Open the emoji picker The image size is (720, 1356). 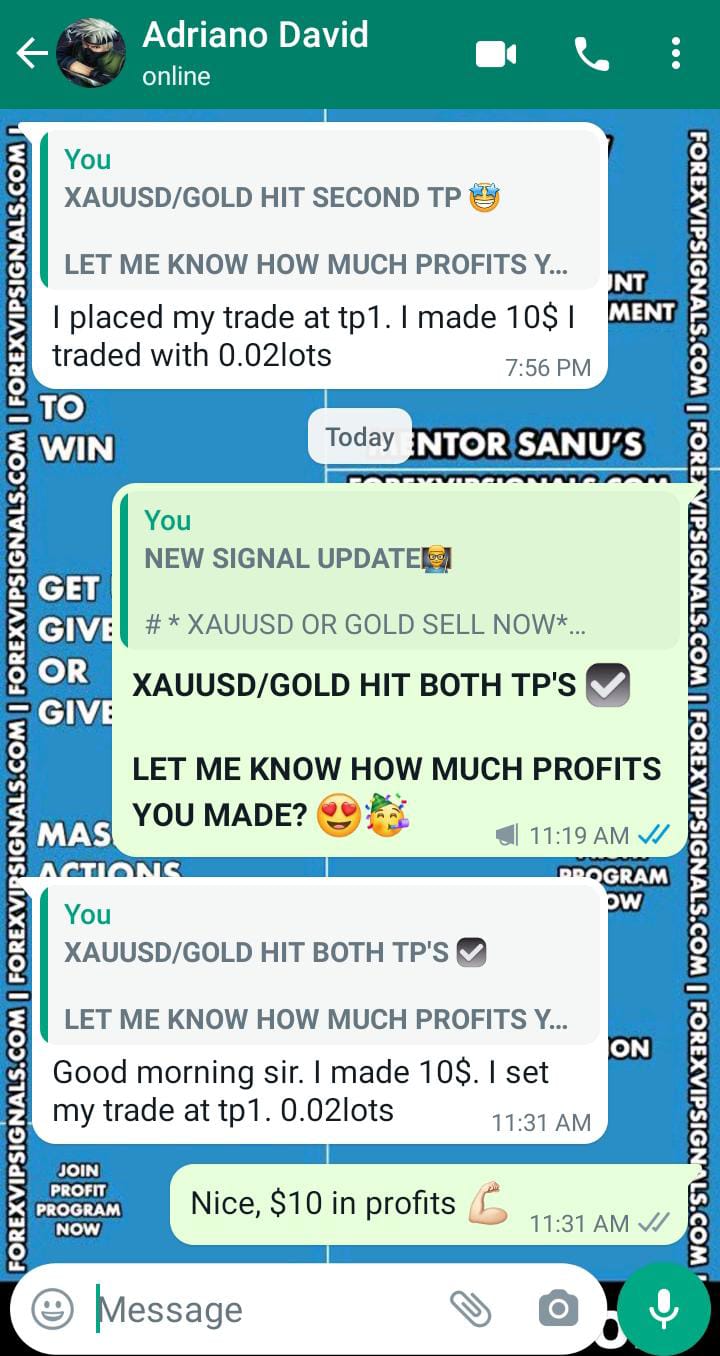52,1308
